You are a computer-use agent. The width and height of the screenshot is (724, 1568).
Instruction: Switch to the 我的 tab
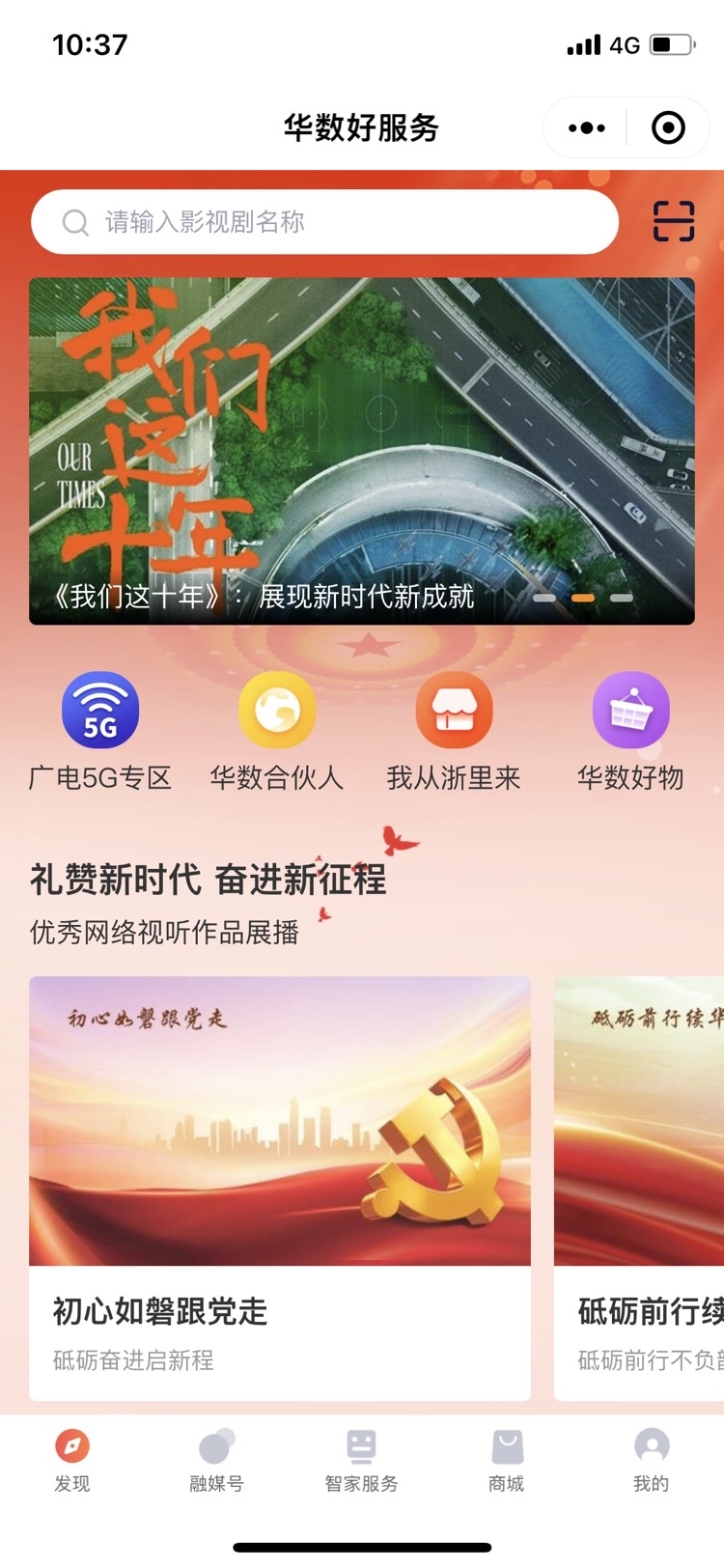coord(651,1460)
